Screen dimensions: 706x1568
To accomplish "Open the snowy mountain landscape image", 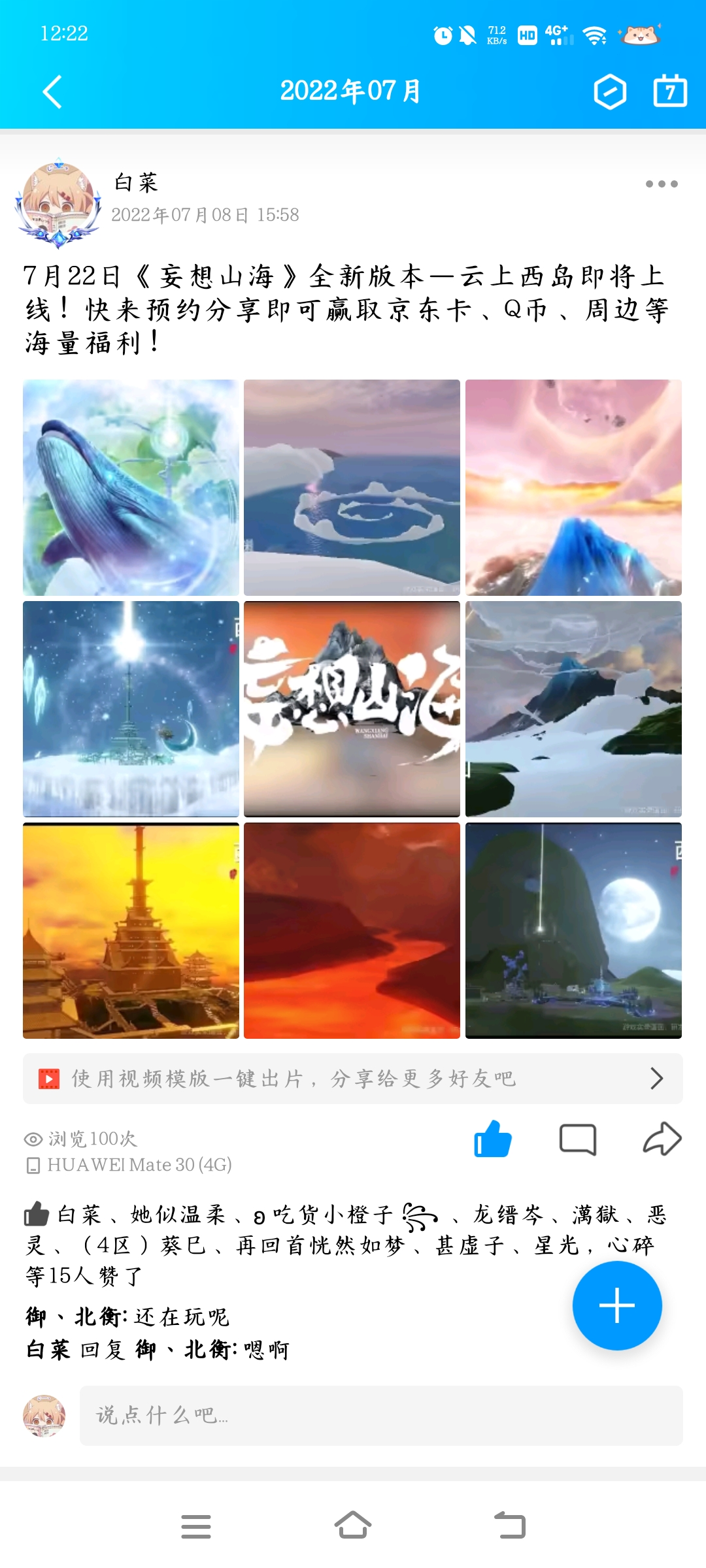I will pyautogui.click(x=573, y=709).
